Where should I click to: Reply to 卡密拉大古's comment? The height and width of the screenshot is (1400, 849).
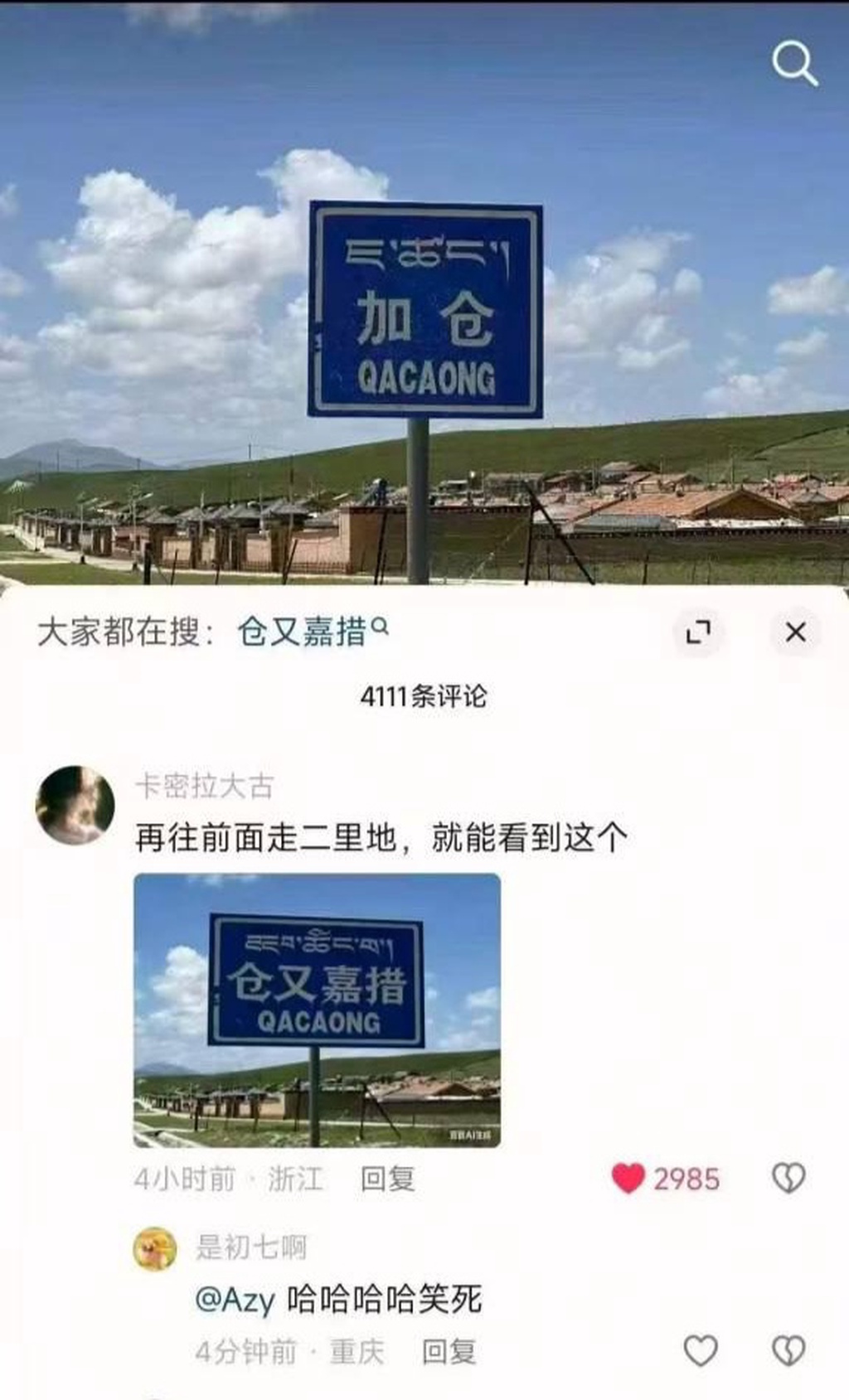tap(387, 1179)
